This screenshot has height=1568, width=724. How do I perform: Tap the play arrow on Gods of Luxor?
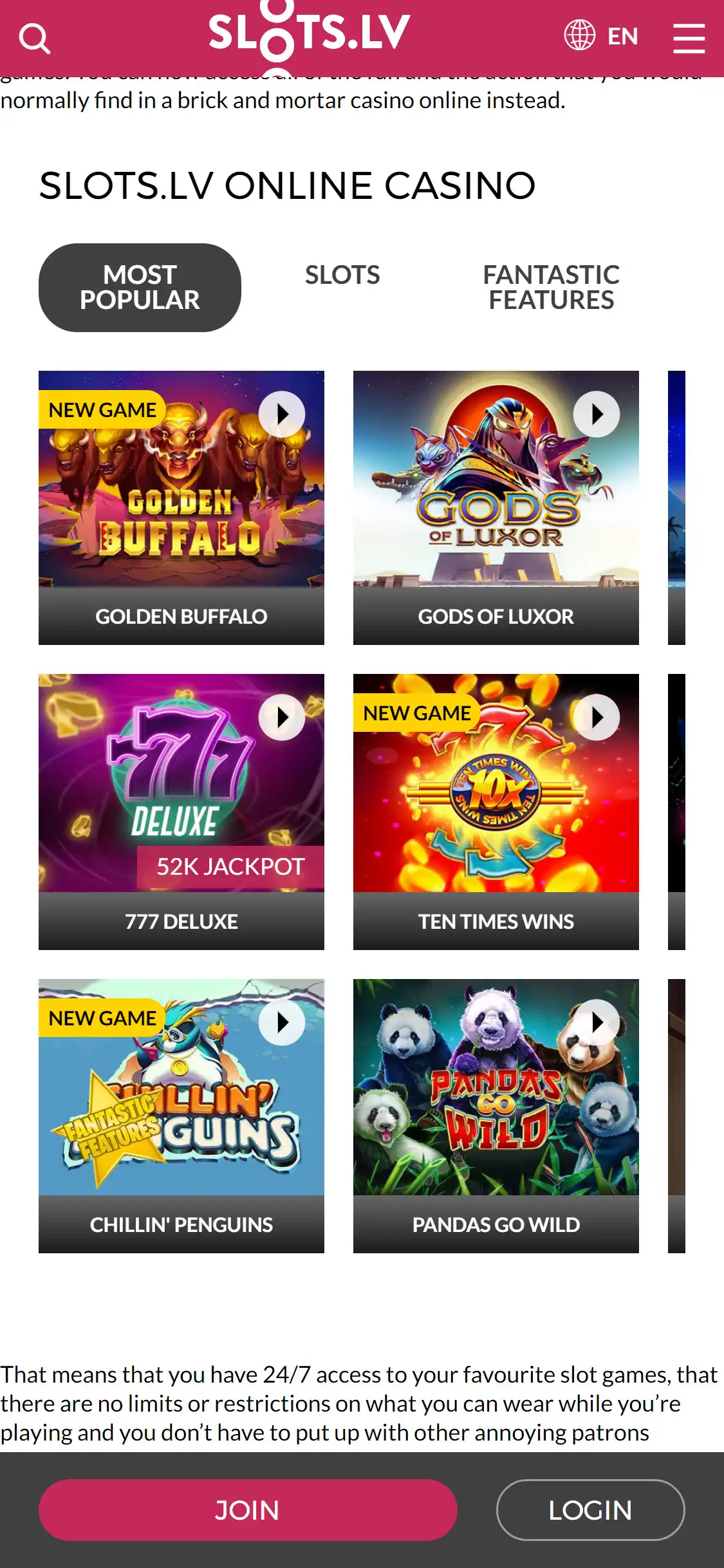tap(597, 414)
